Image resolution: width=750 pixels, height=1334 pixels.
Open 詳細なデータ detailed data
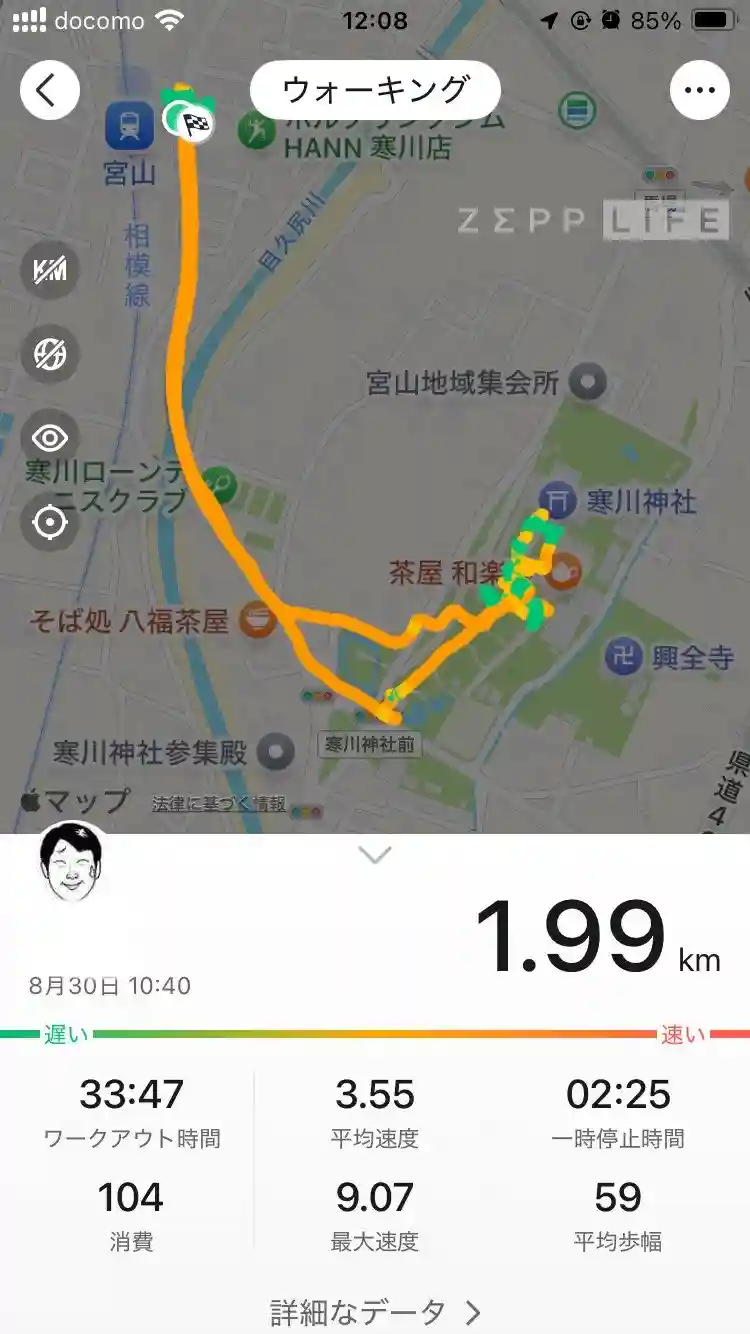(375, 1312)
